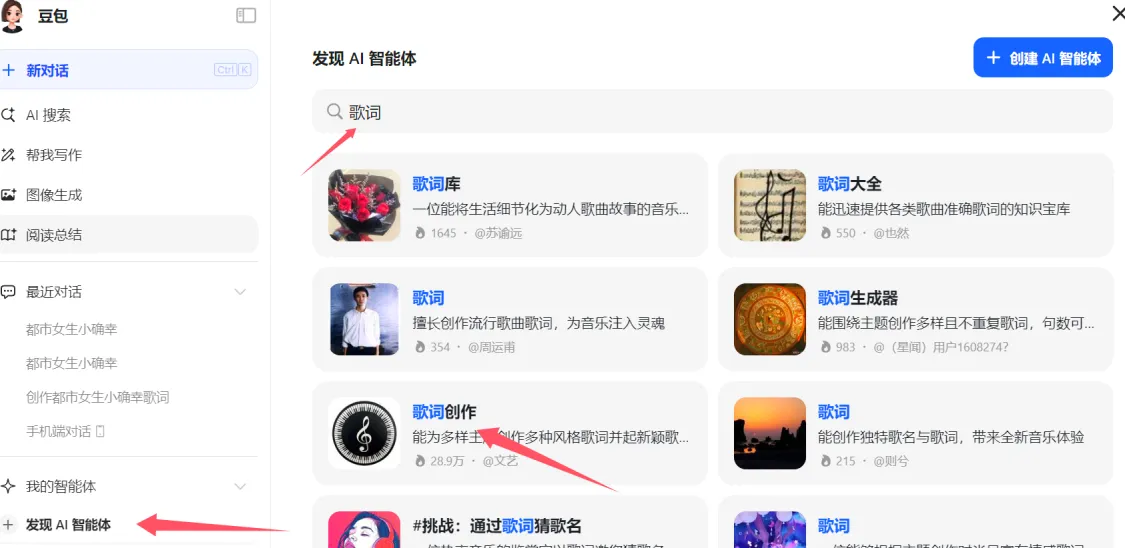The image size is (1125, 548).
Task: Go to 发现 AI 智能体
Action: pos(68,525)
